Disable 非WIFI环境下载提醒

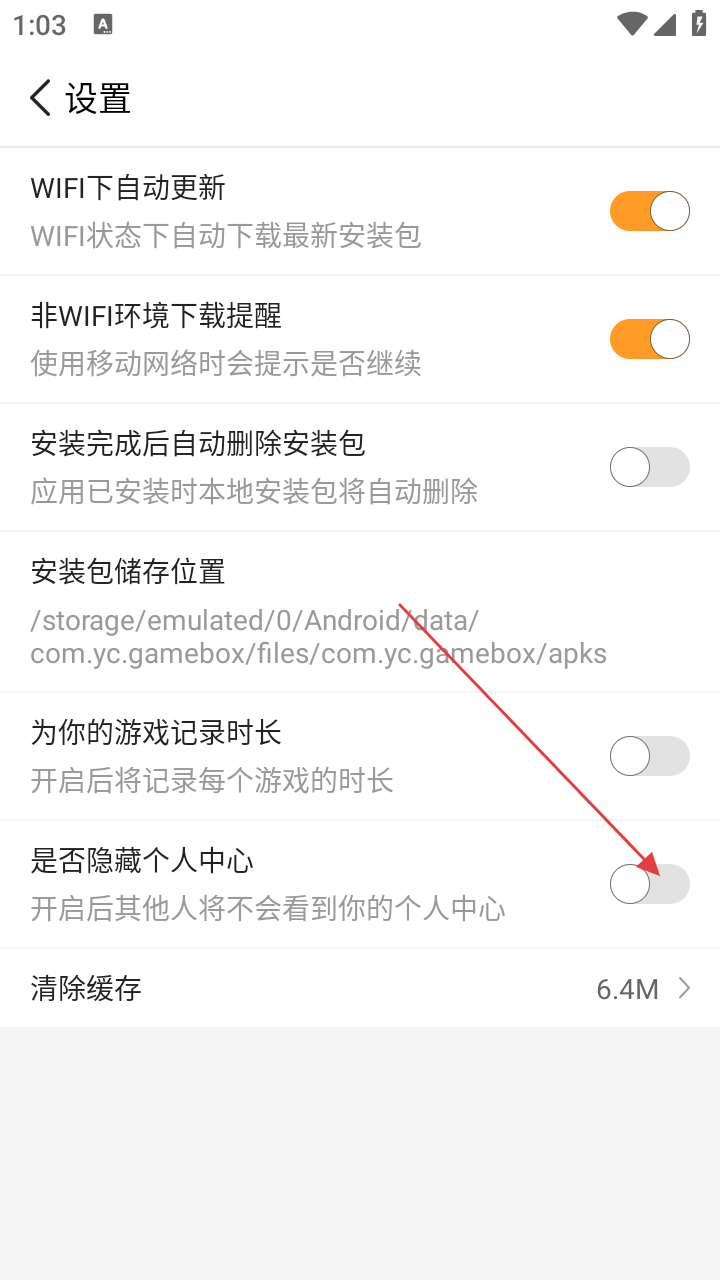pyautogui.click(x=649, y=339)
